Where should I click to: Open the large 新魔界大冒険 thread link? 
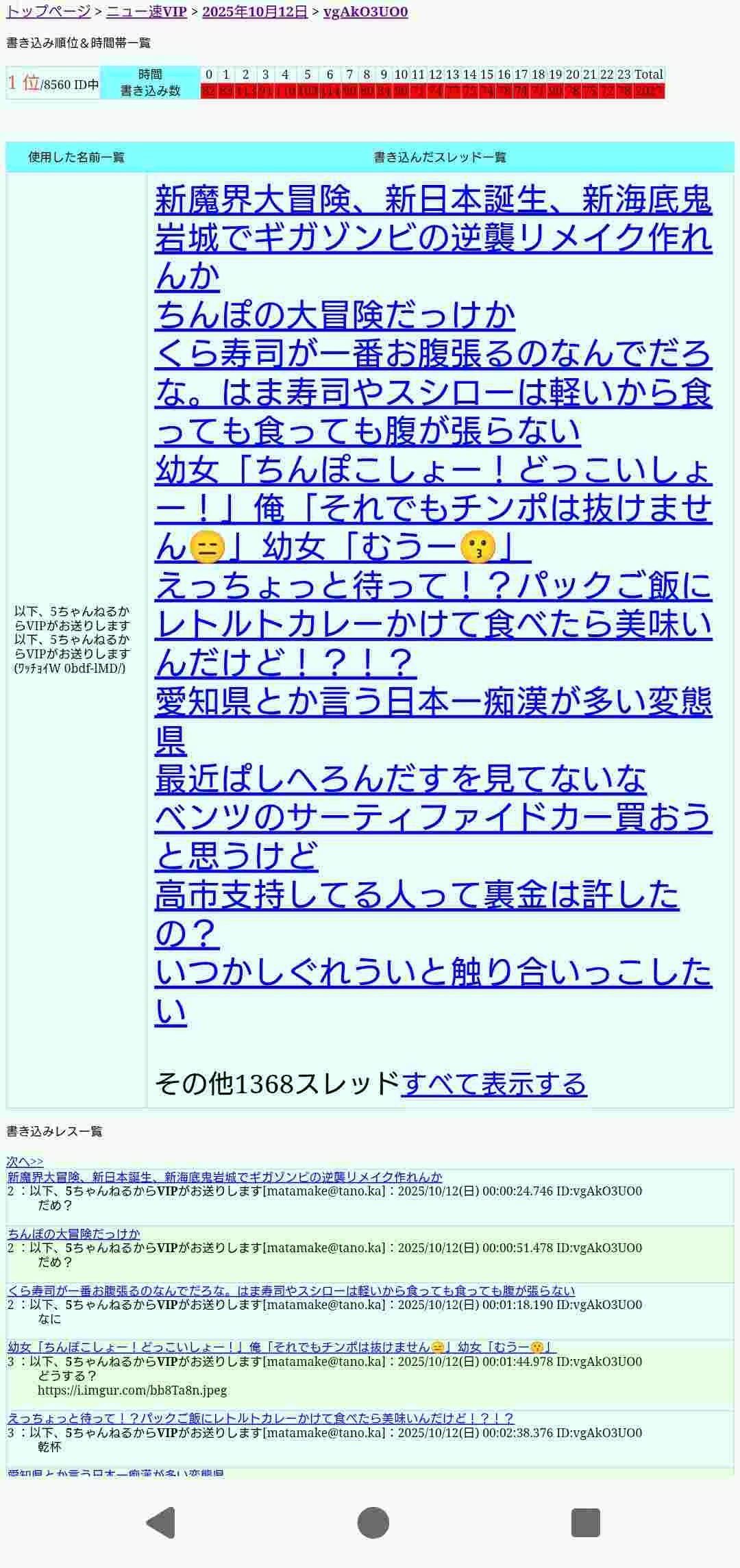433,237
